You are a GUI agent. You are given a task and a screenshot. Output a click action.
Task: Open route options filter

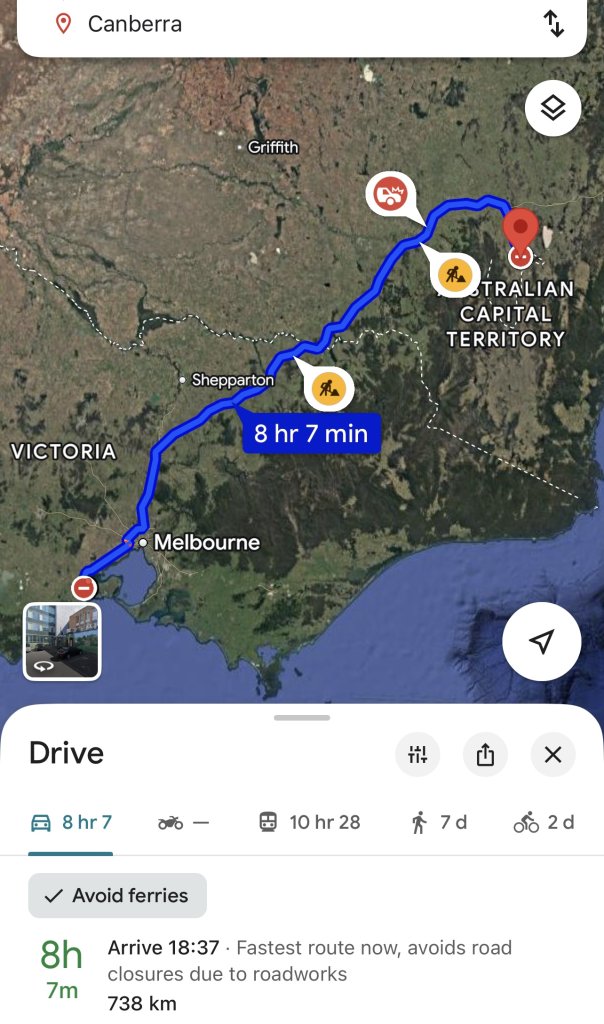pyautogui.click(x=418, y=754)
